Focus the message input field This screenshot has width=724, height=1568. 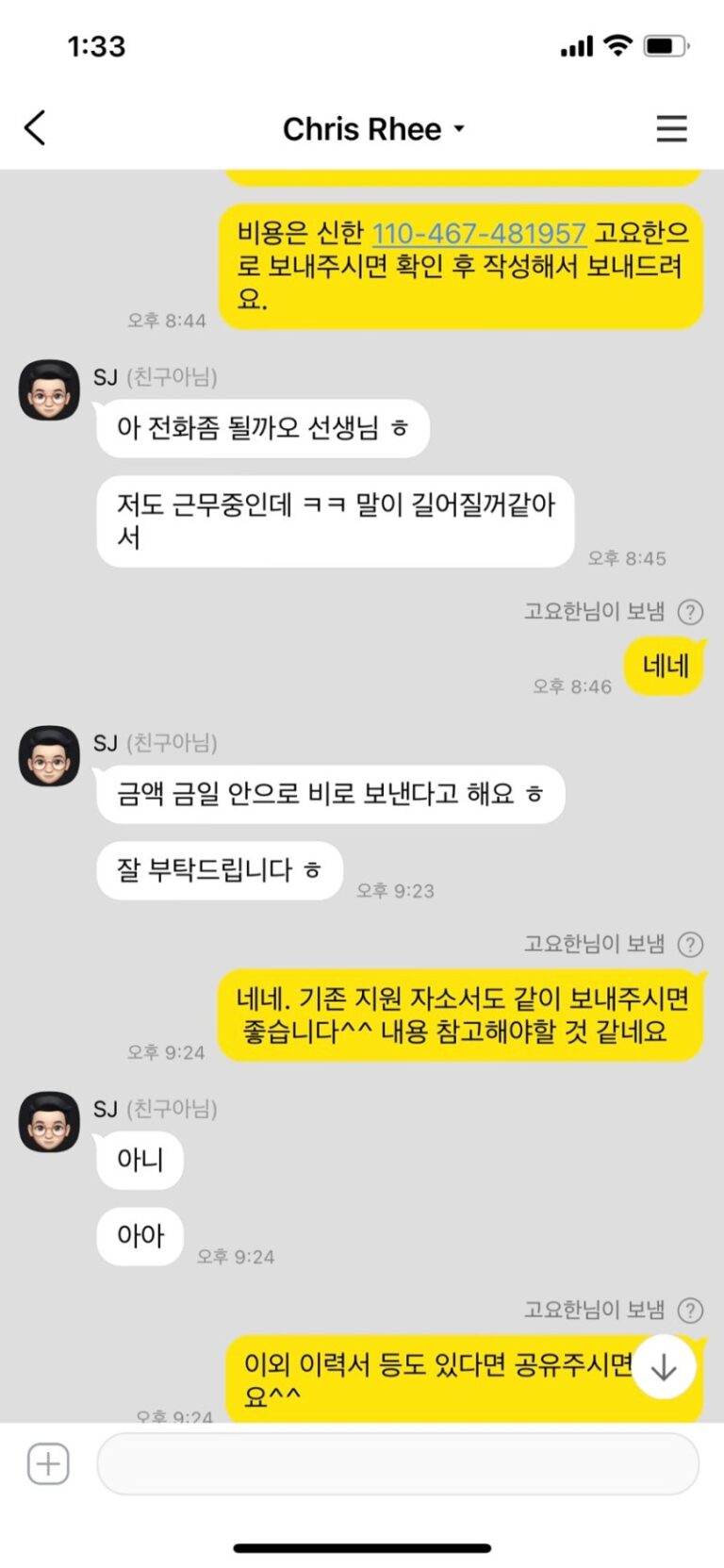coord(398,1464)
